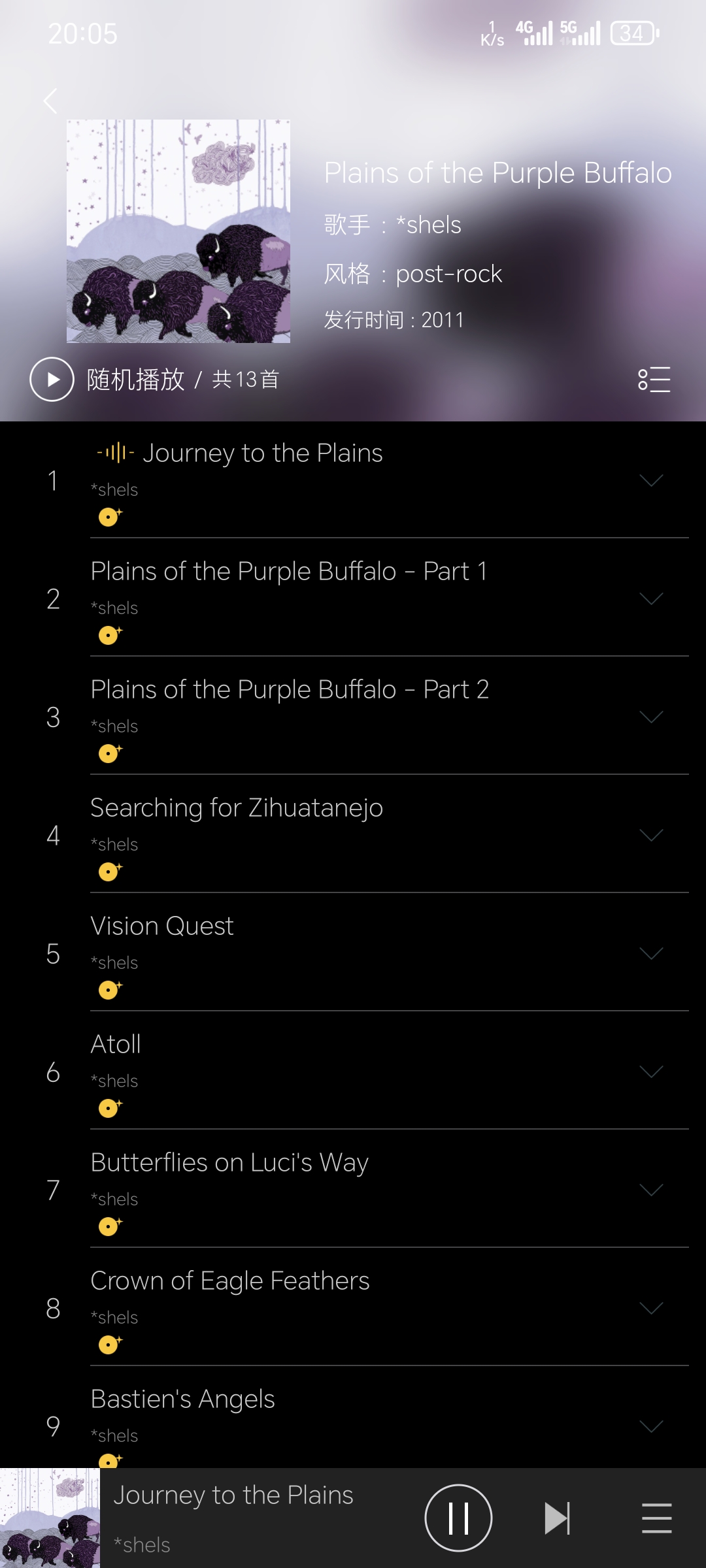Play Crown of Eagle Feathers
The image size is (706, 1568).
(x=230, y=1281)
